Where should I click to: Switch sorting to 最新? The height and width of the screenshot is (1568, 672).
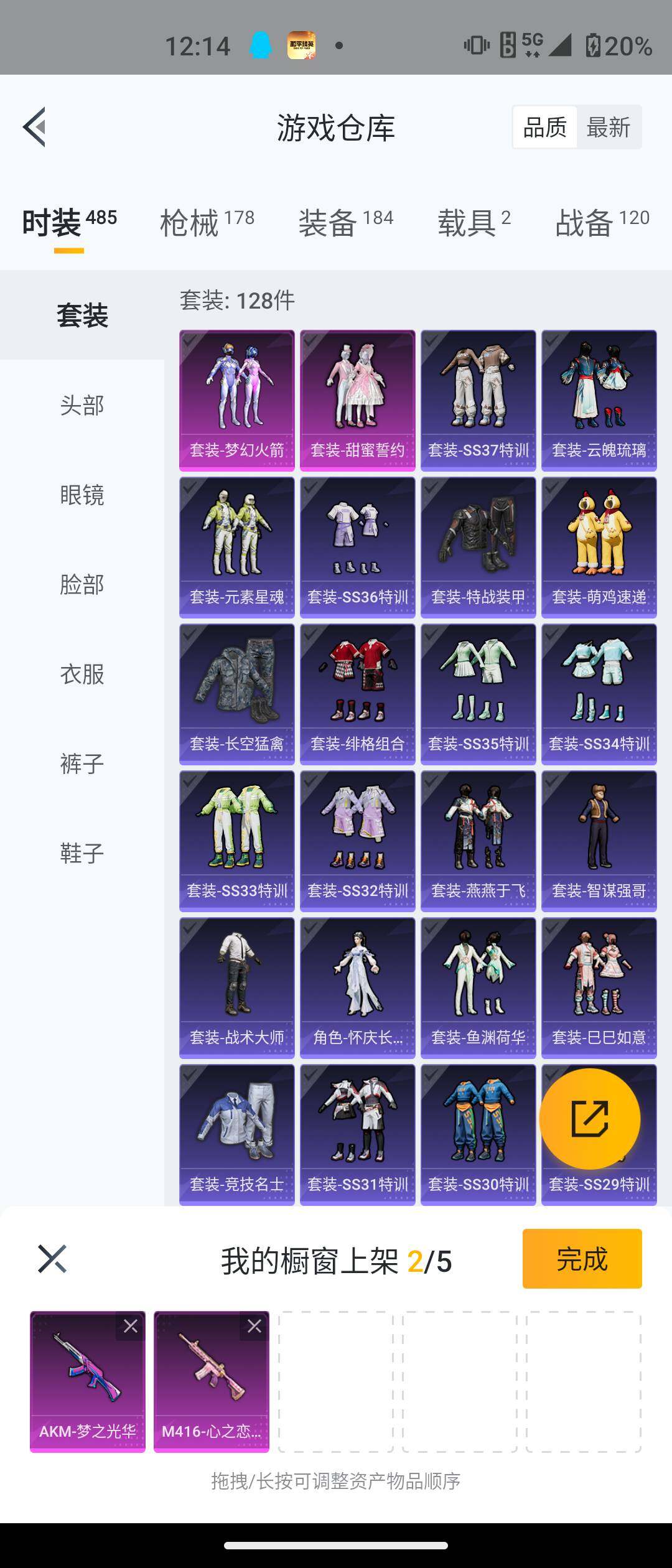point(609,126)
